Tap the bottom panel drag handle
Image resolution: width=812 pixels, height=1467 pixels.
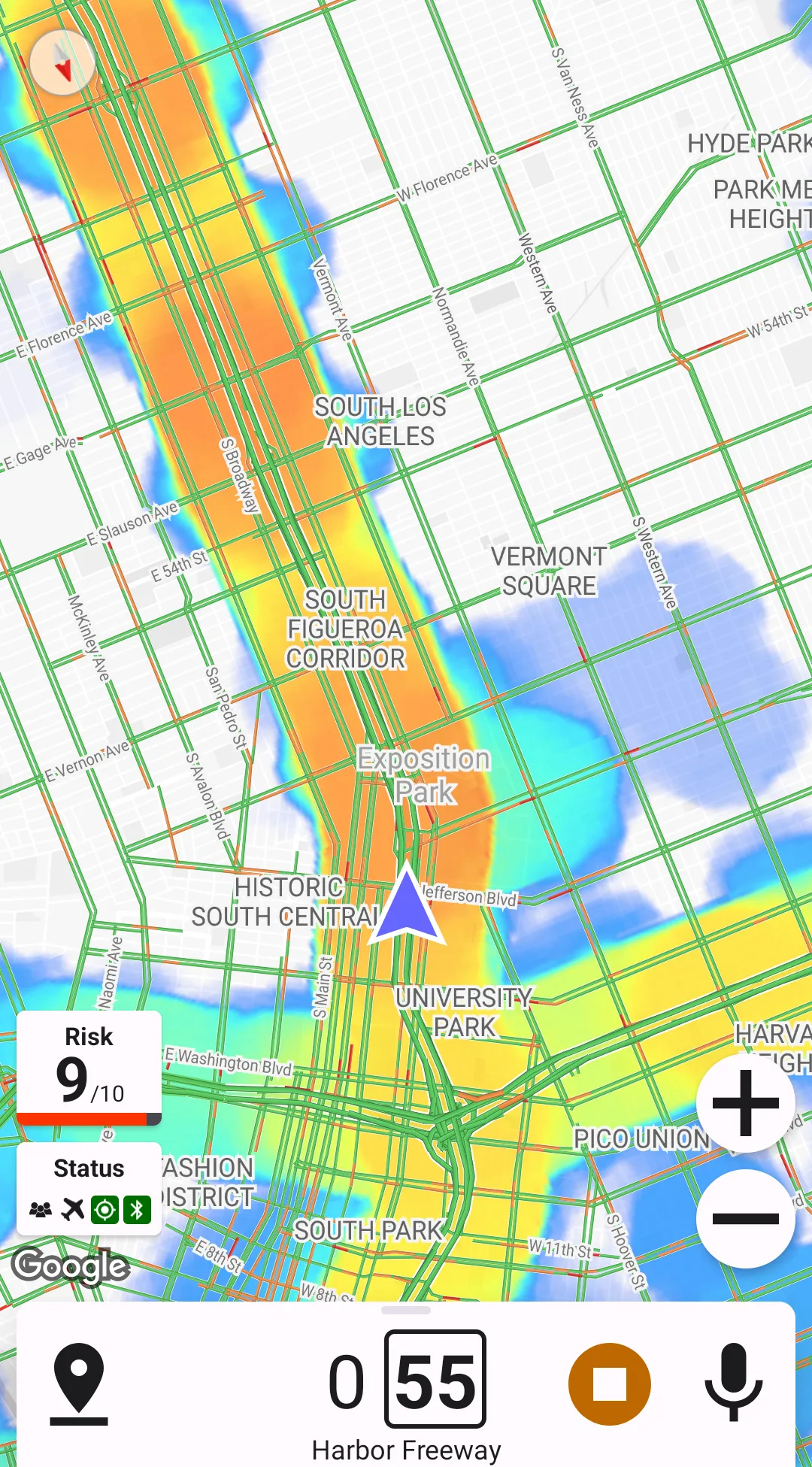click(x=406, y=1311)
